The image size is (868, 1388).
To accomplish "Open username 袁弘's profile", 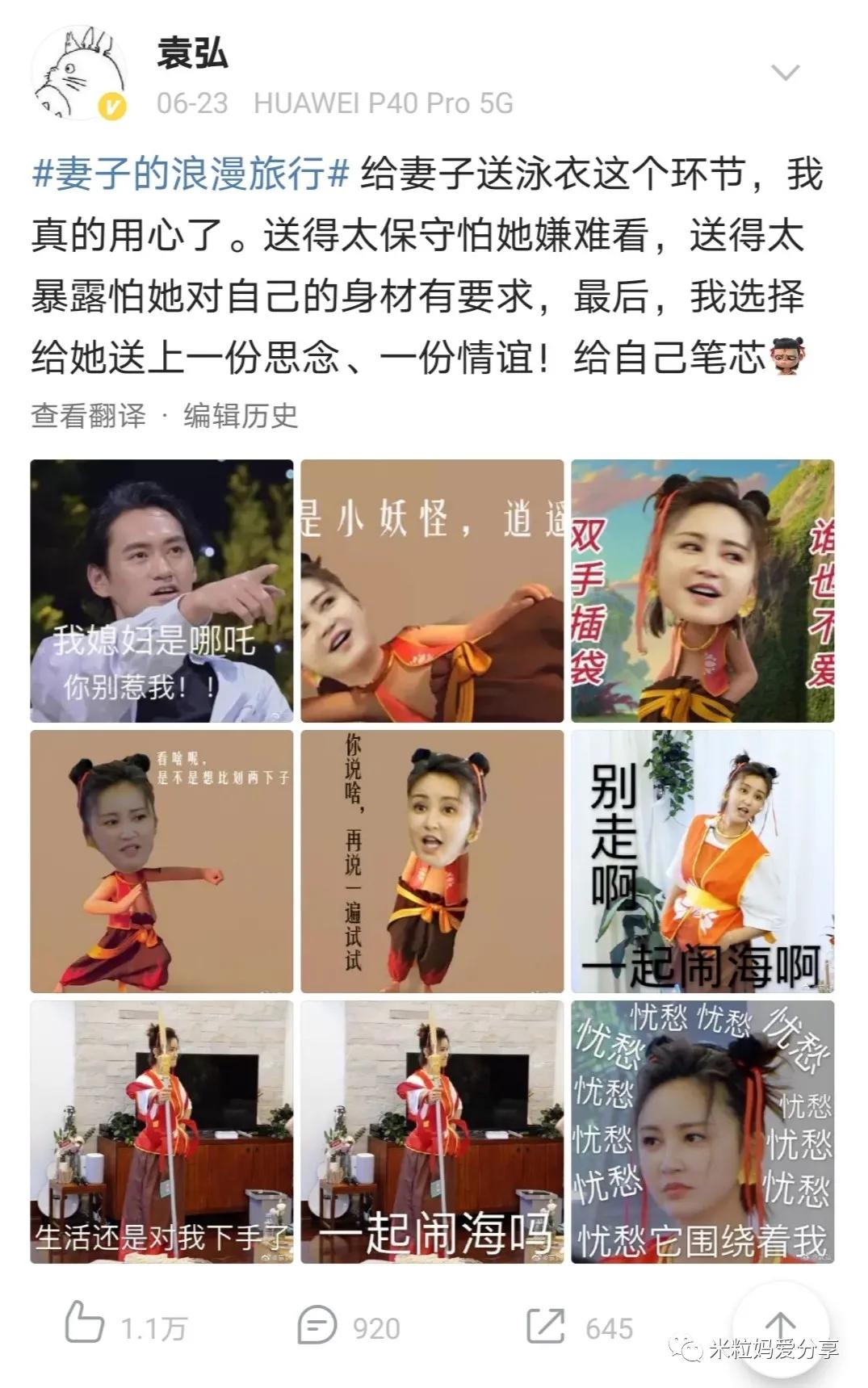I will click(x=192, y=53).
